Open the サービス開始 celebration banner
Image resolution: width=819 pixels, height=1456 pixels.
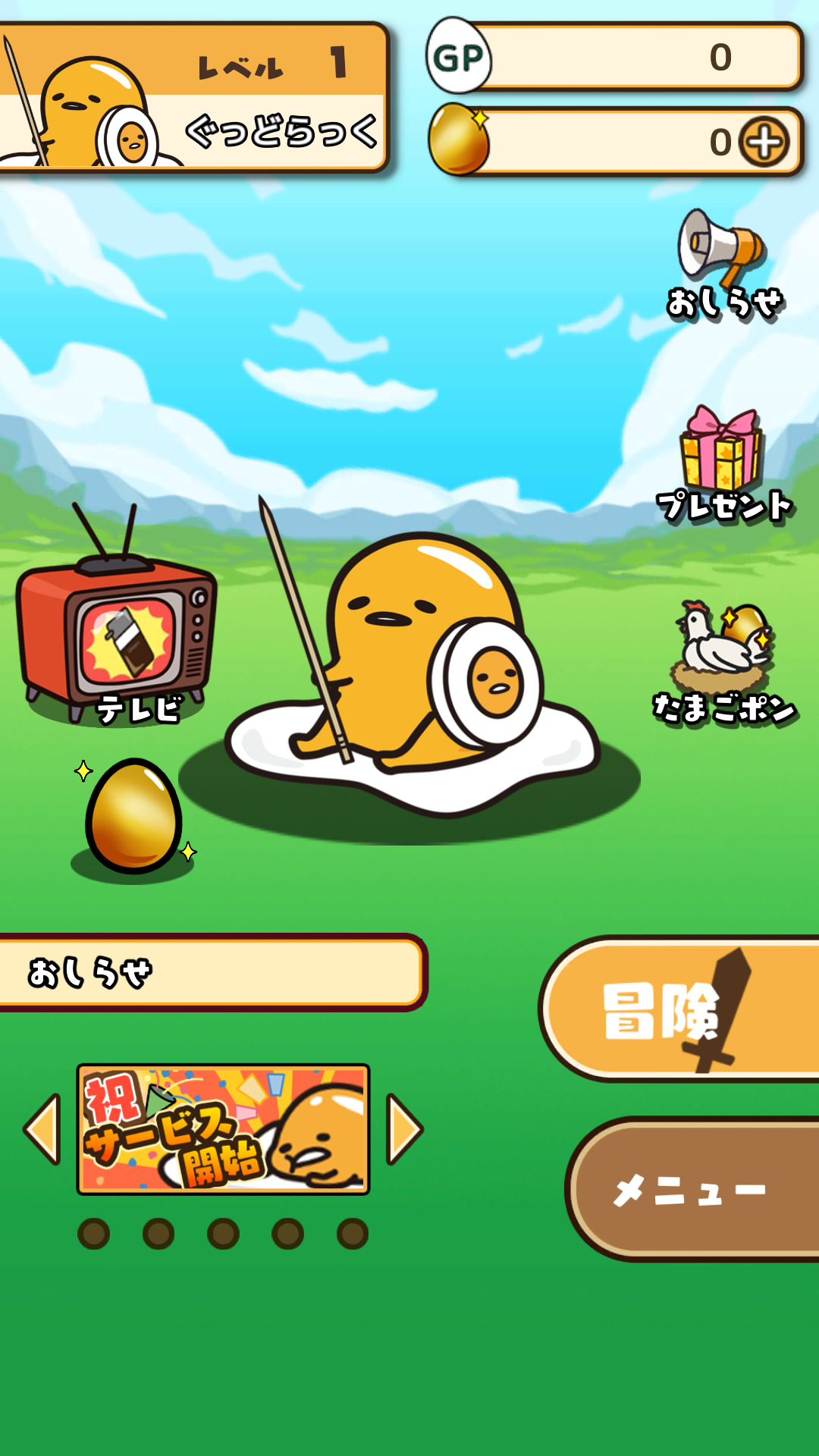(x=223, y=1129)
